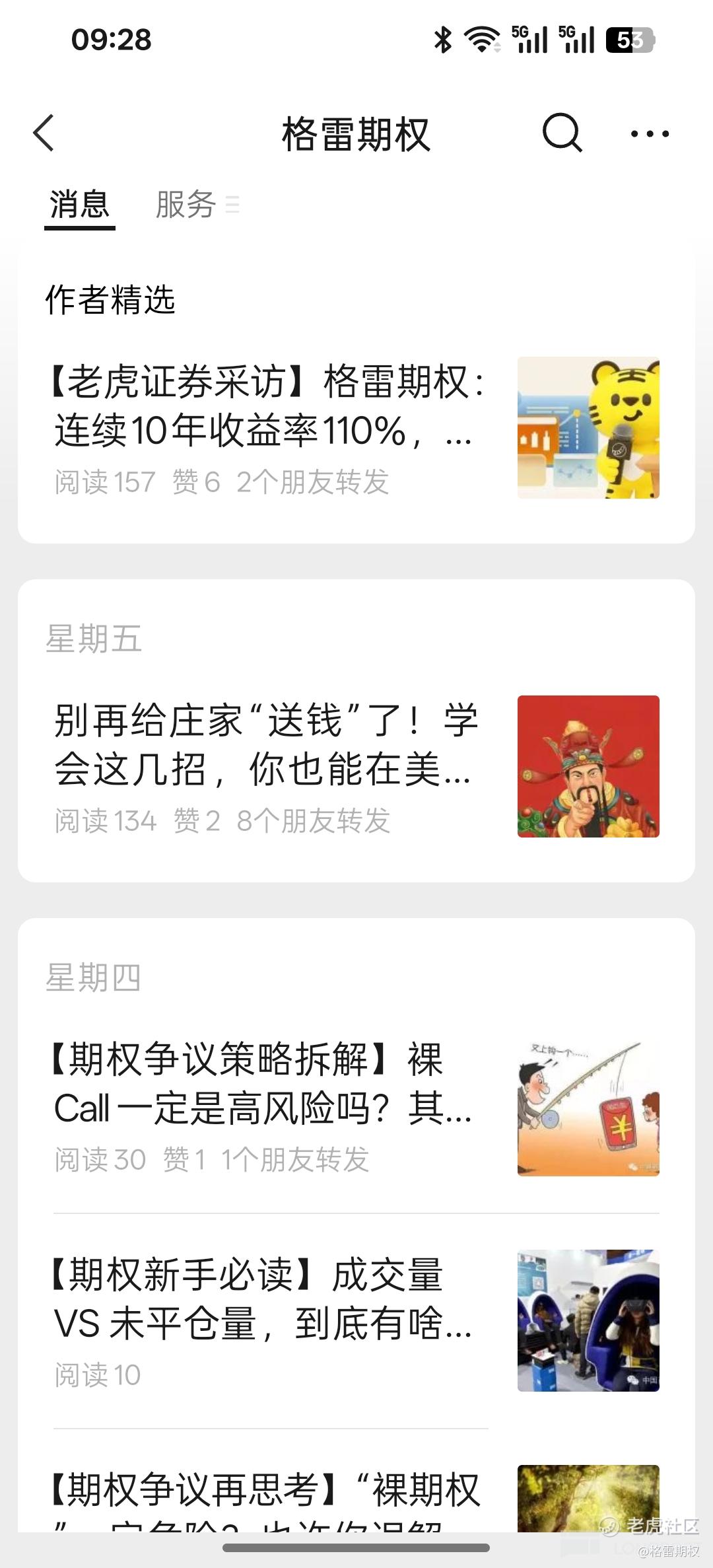This screenshot has width=713, height=1568.
Task: Open article 别再给庄家"送钱"了
Action: (356, 766)
